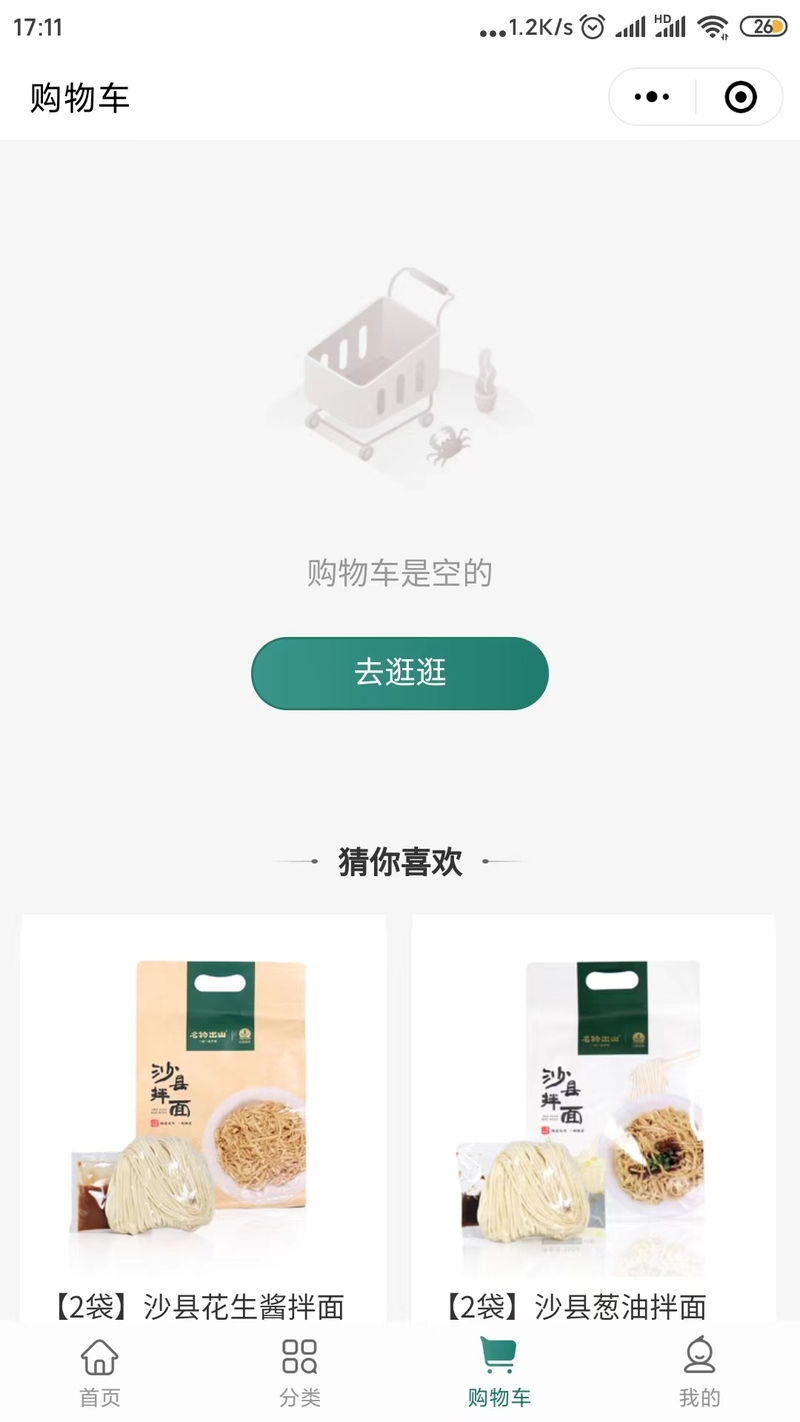Go to the 我的 tab

699,1373
